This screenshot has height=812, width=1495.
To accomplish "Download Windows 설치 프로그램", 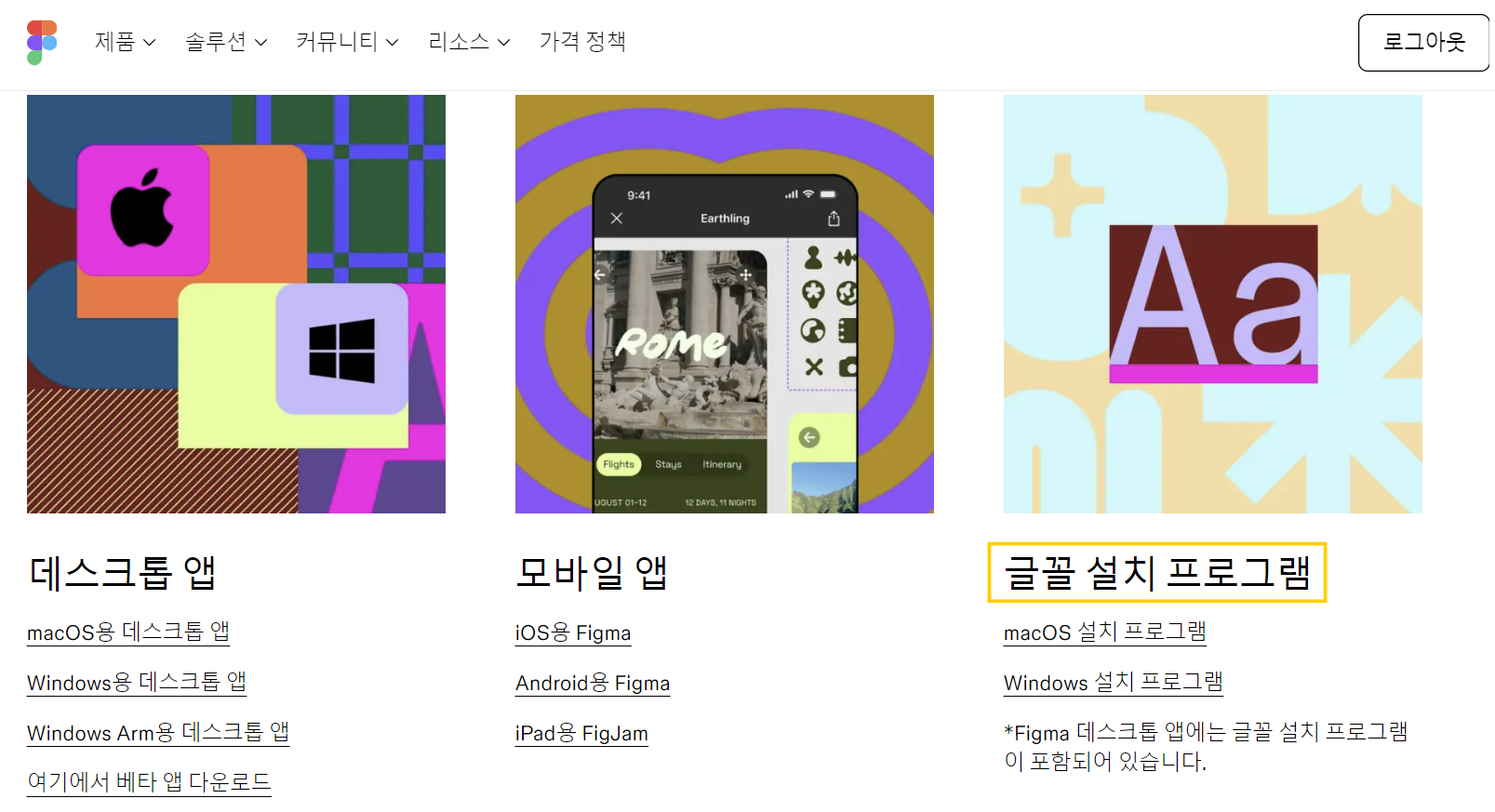I will tap(1113, 683).
